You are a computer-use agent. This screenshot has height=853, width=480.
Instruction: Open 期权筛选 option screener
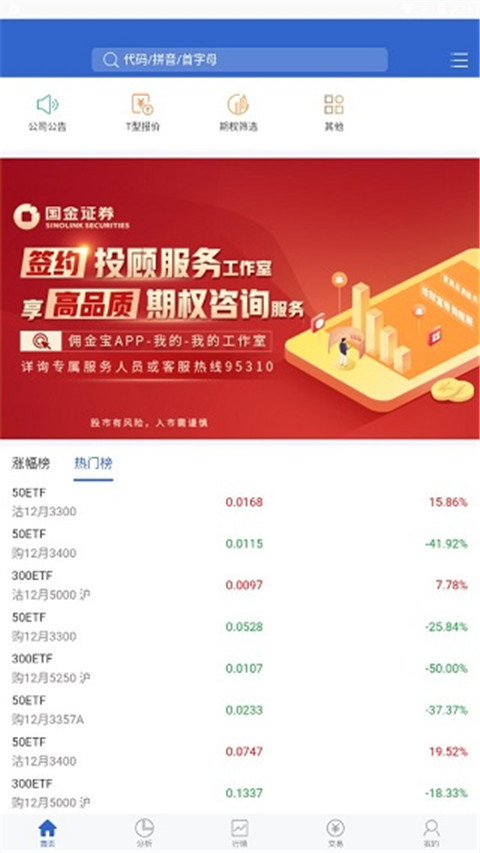point(238,113)
